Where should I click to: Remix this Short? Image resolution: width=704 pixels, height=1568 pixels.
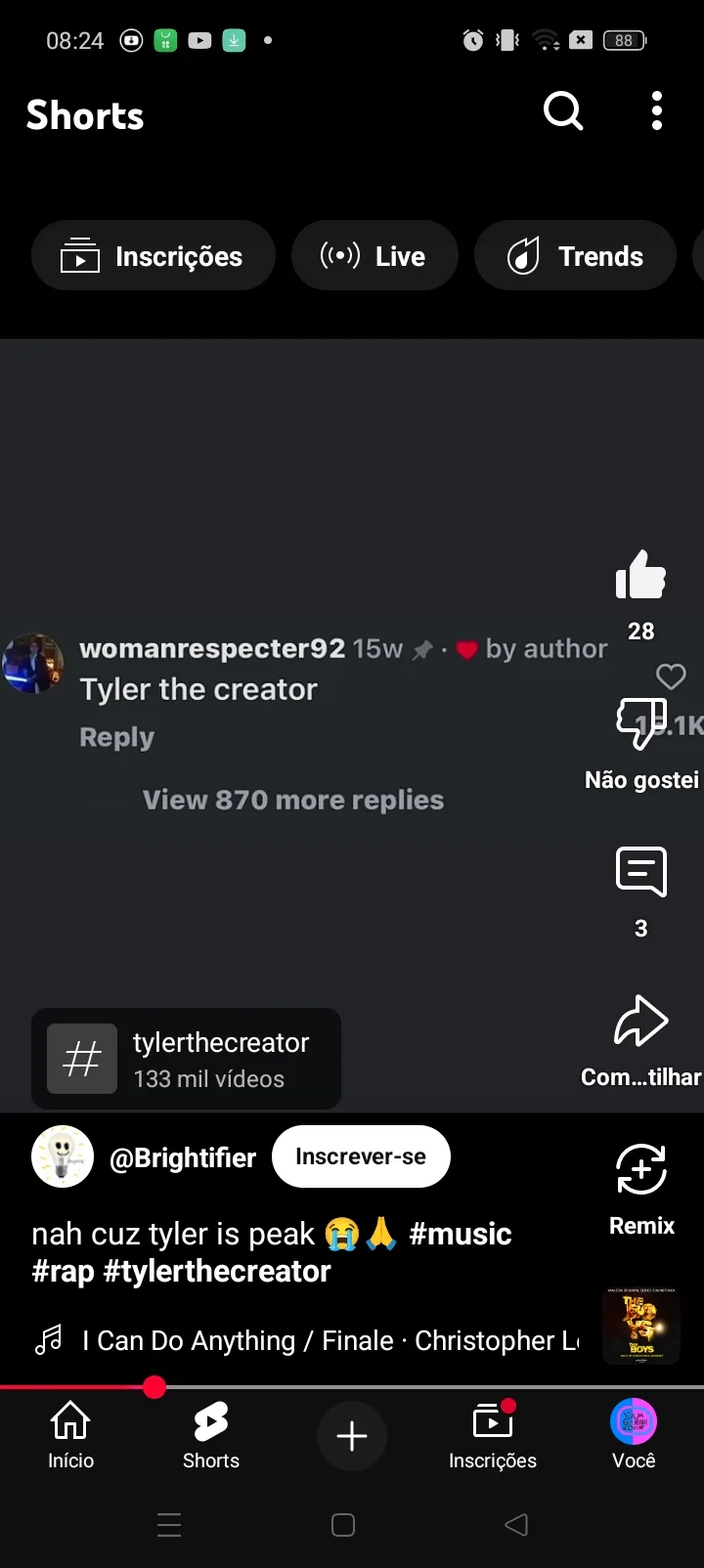click(x=641, y=1169)
